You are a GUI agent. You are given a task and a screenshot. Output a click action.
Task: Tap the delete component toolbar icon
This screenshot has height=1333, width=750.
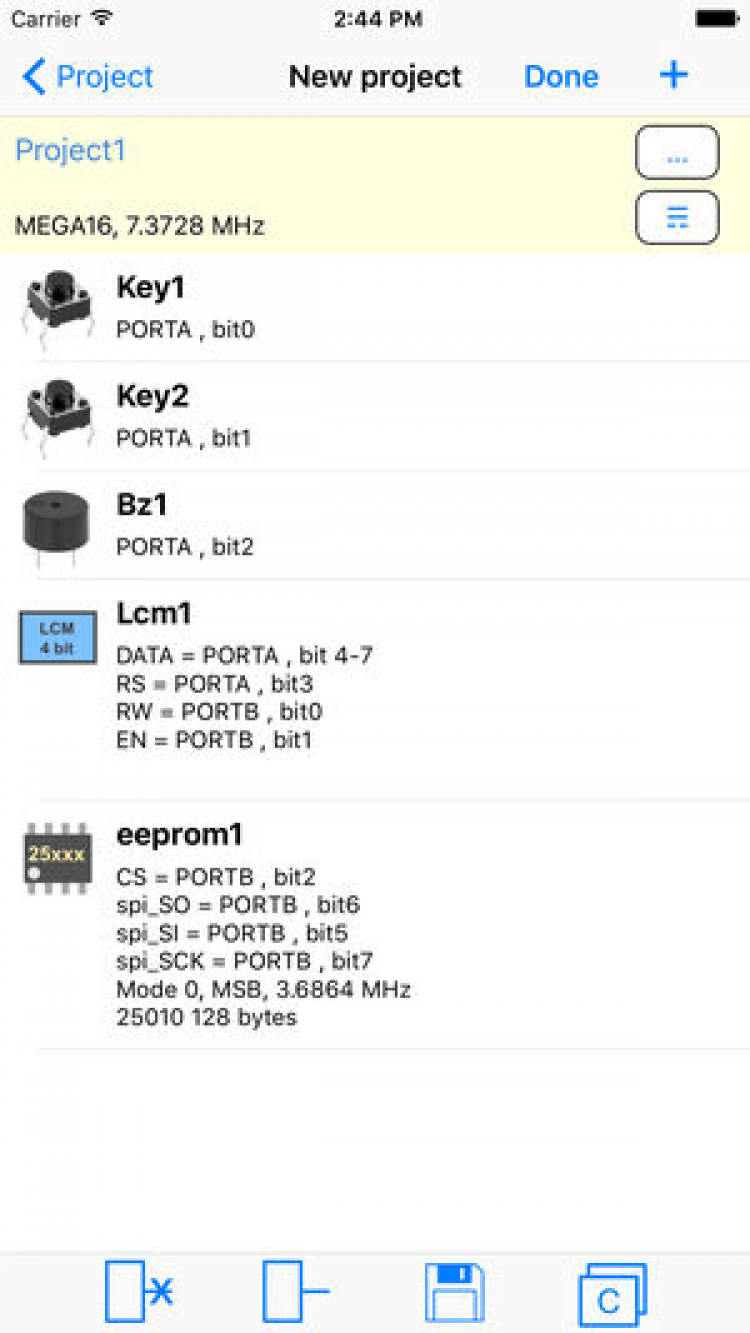[139, 1292]
